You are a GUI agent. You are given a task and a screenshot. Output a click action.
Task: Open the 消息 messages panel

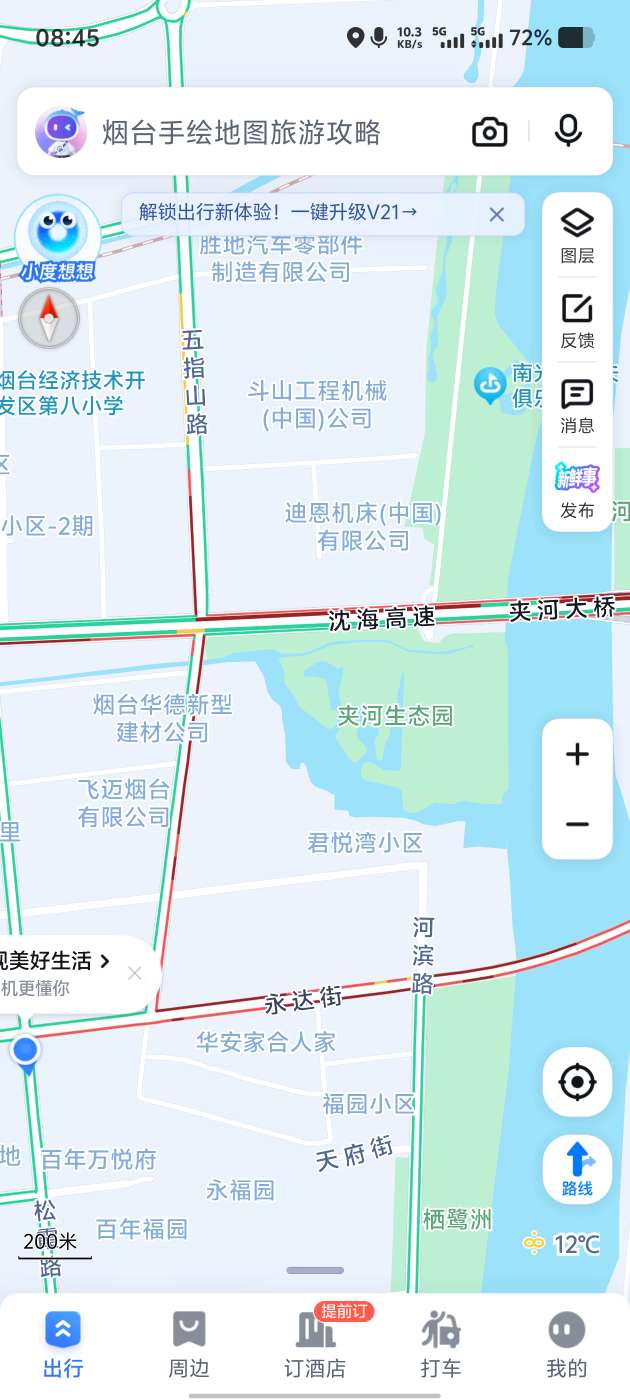click(577, 406)
